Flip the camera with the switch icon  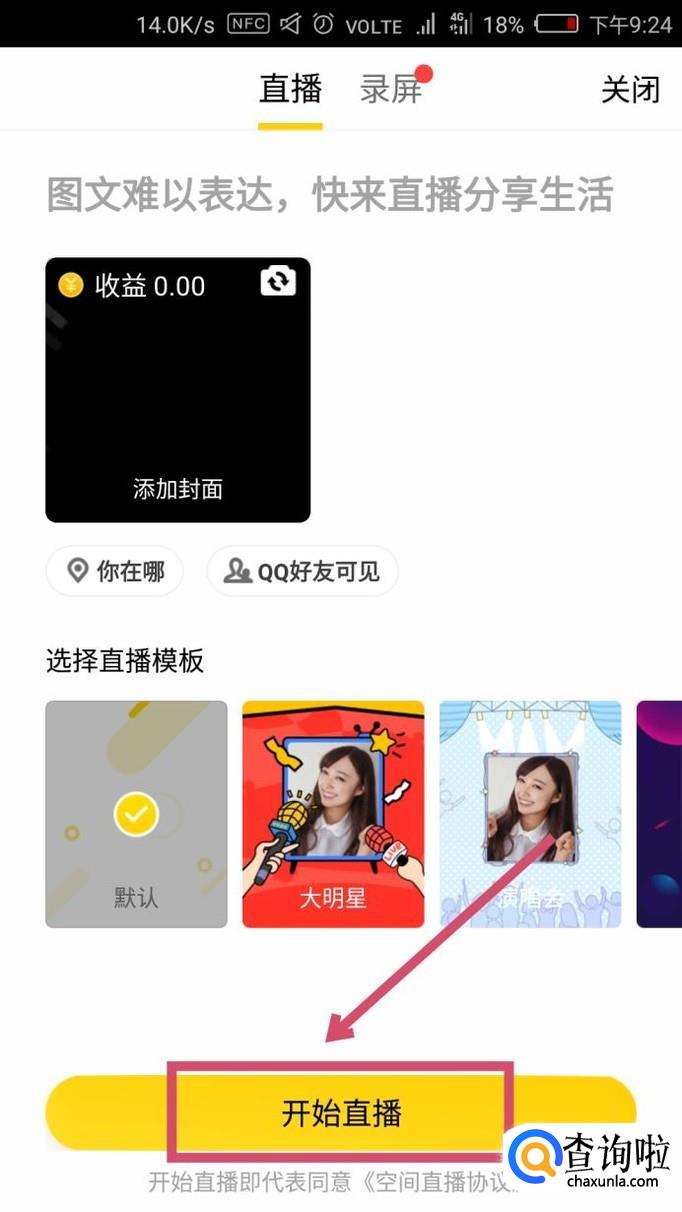(278, 282)
